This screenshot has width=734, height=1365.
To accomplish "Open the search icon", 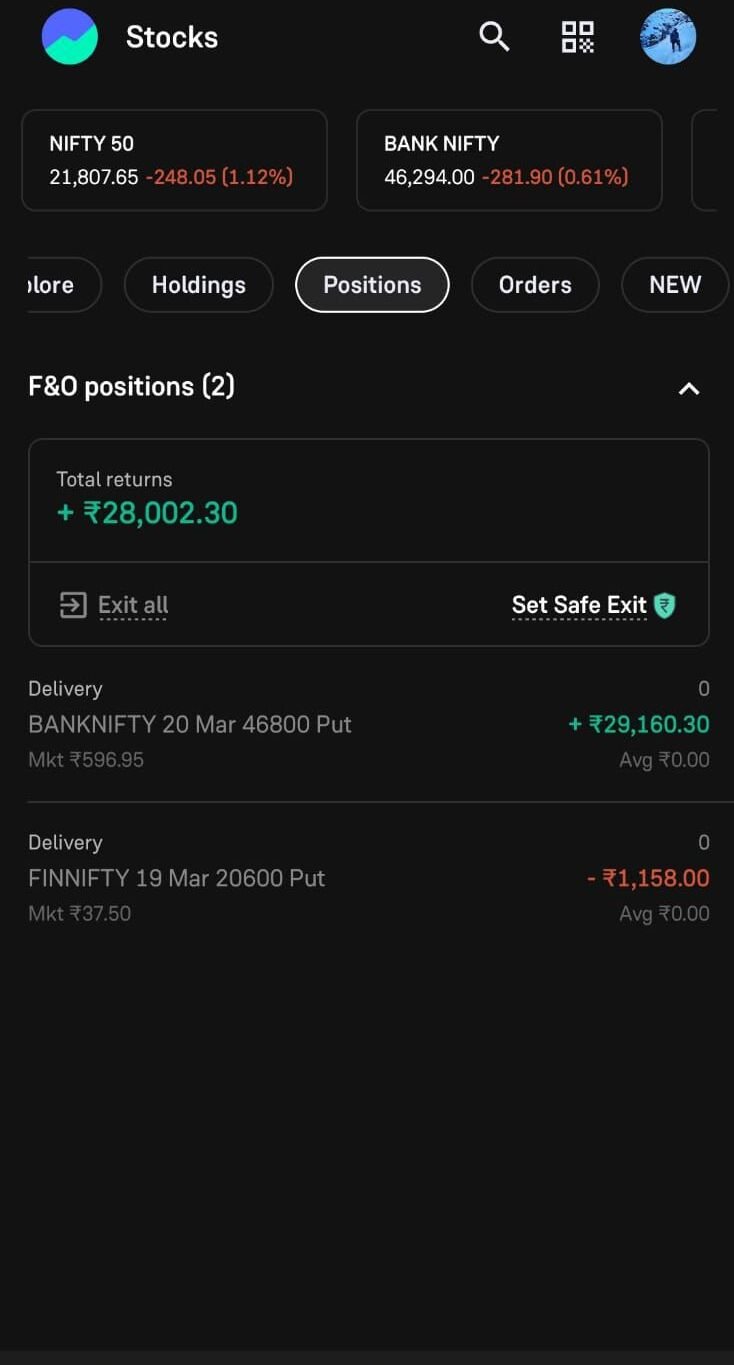I will click(494, 37).
